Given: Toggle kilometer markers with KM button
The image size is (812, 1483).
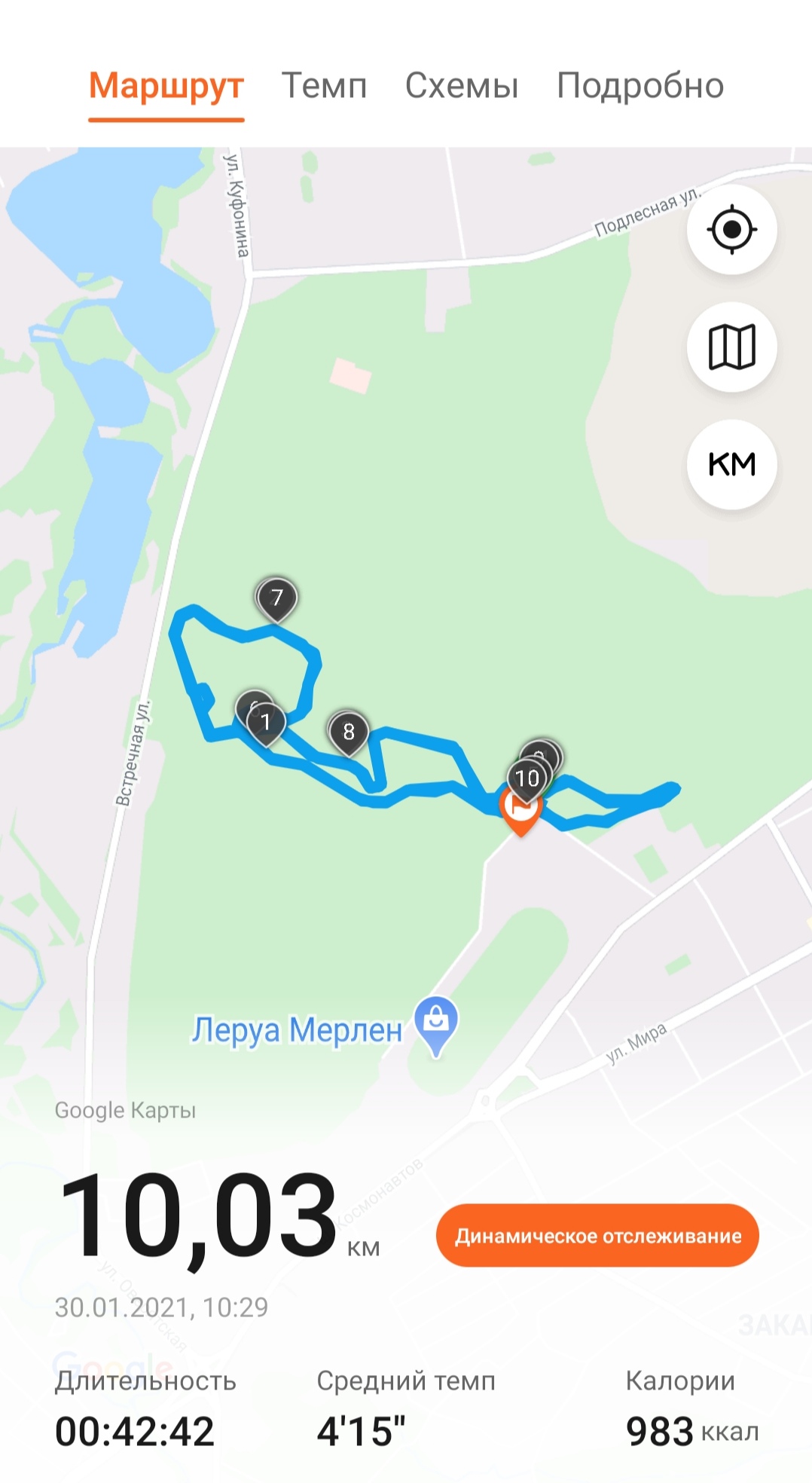Looking at the screenshot, I should [731, 464].
